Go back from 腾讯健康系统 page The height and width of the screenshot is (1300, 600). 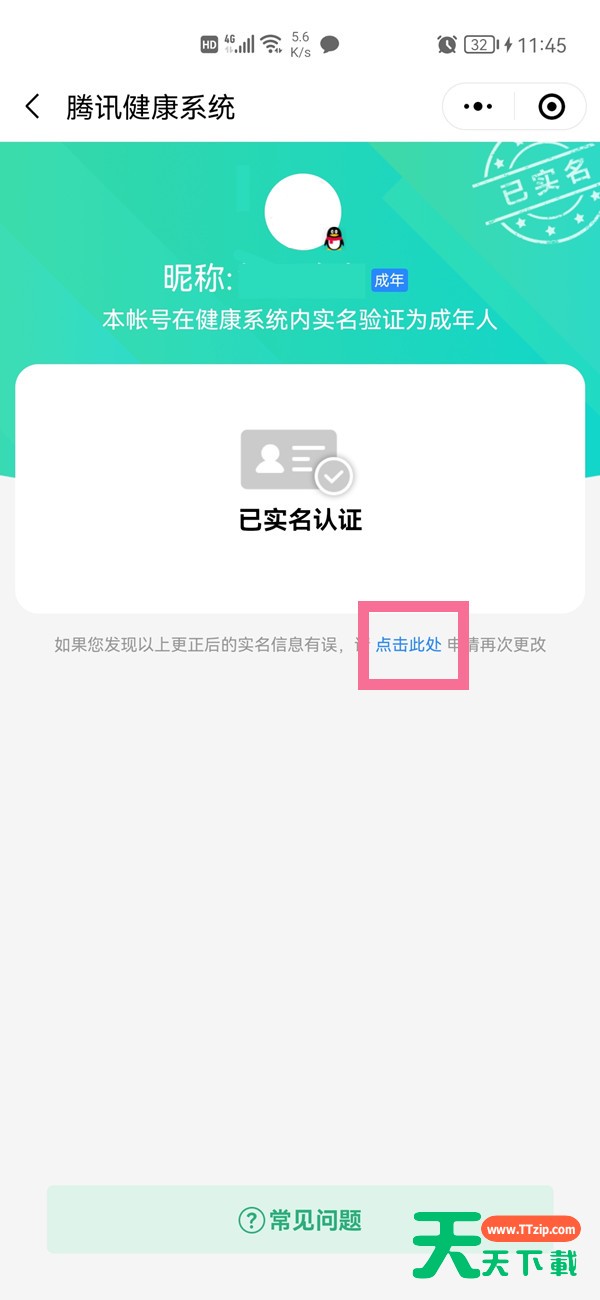(x=32, y=107)
